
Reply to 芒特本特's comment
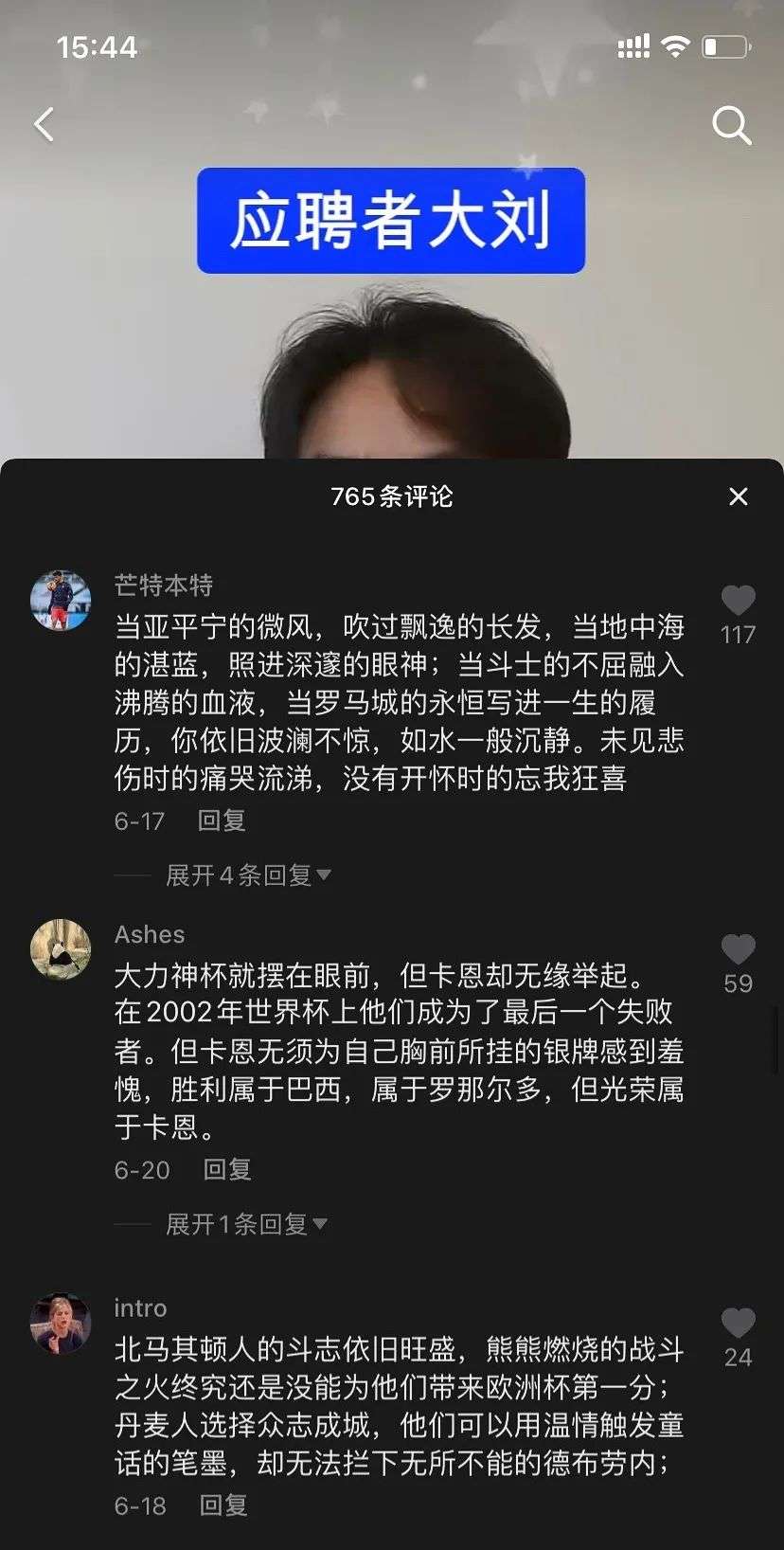[x=222, y=820]
